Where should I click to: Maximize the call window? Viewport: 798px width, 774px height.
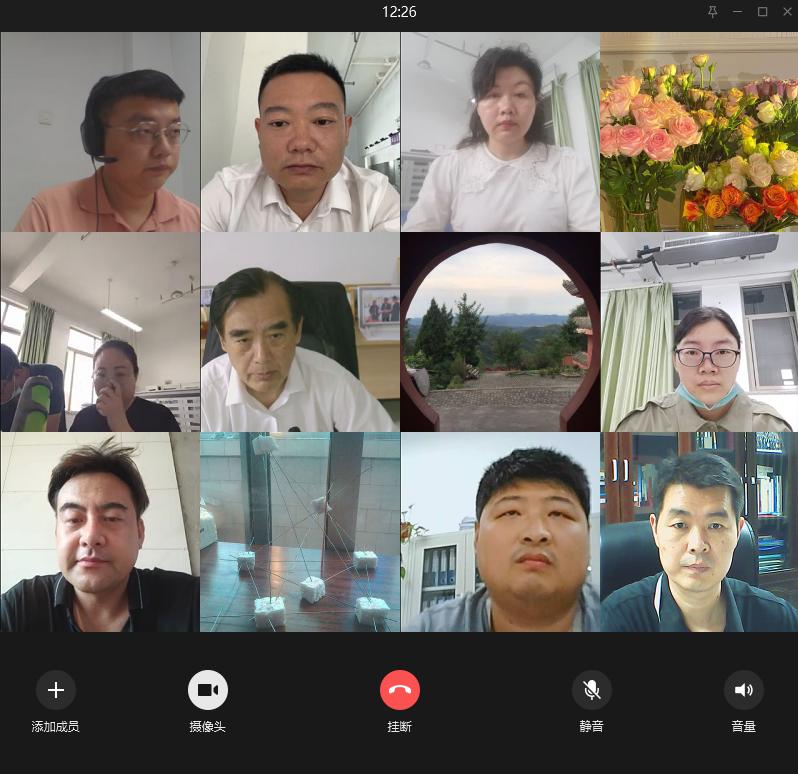762,12
